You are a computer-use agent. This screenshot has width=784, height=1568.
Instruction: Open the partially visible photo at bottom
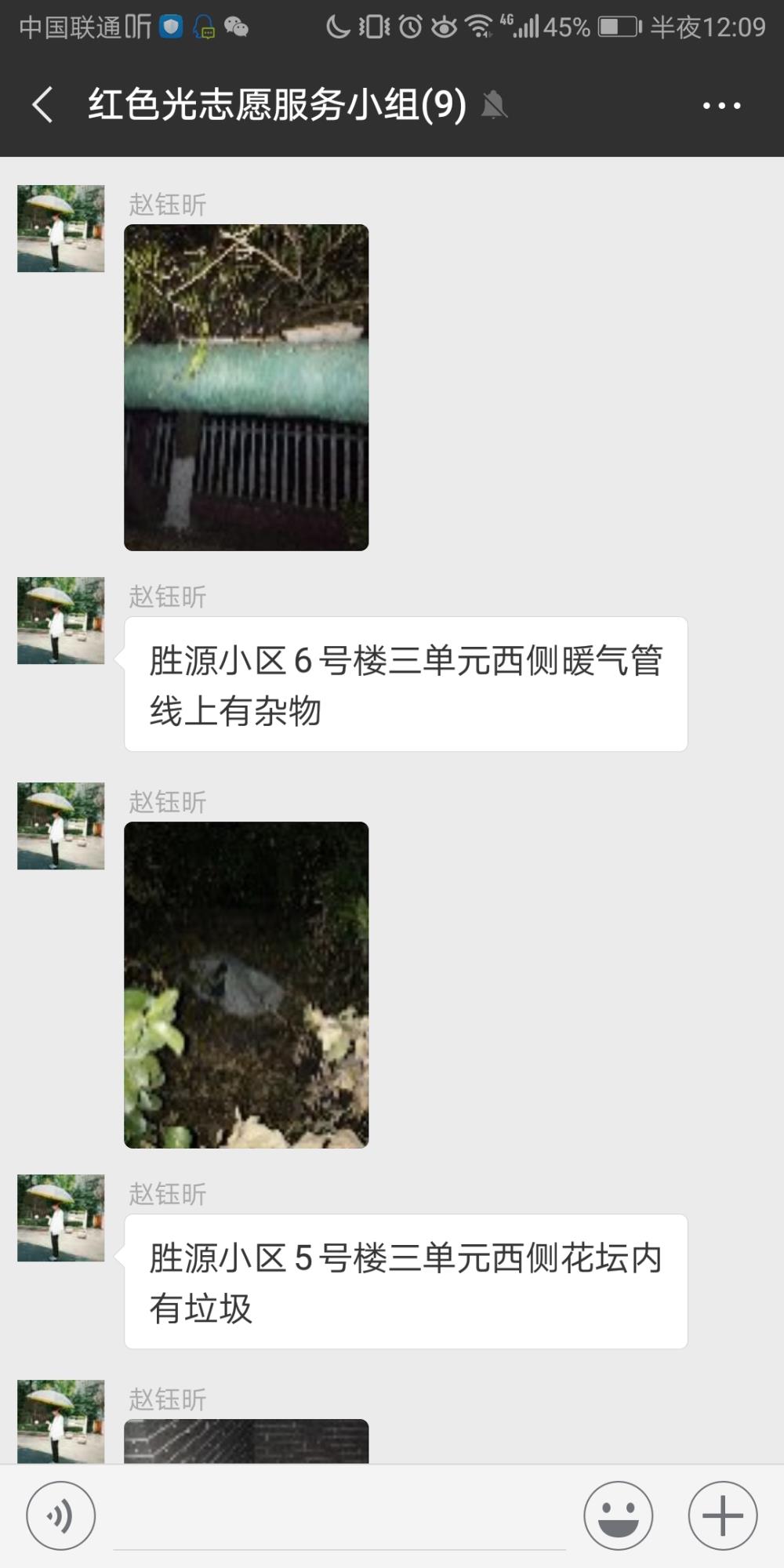click(x=246, y=1441)
